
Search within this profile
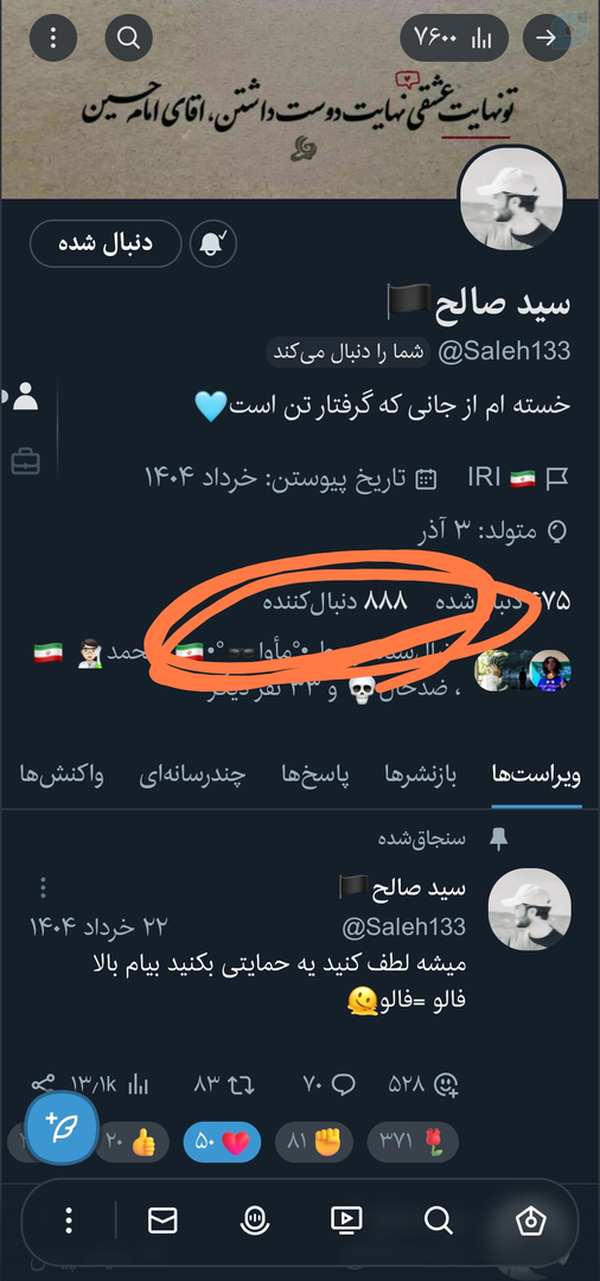coord(128,38)
